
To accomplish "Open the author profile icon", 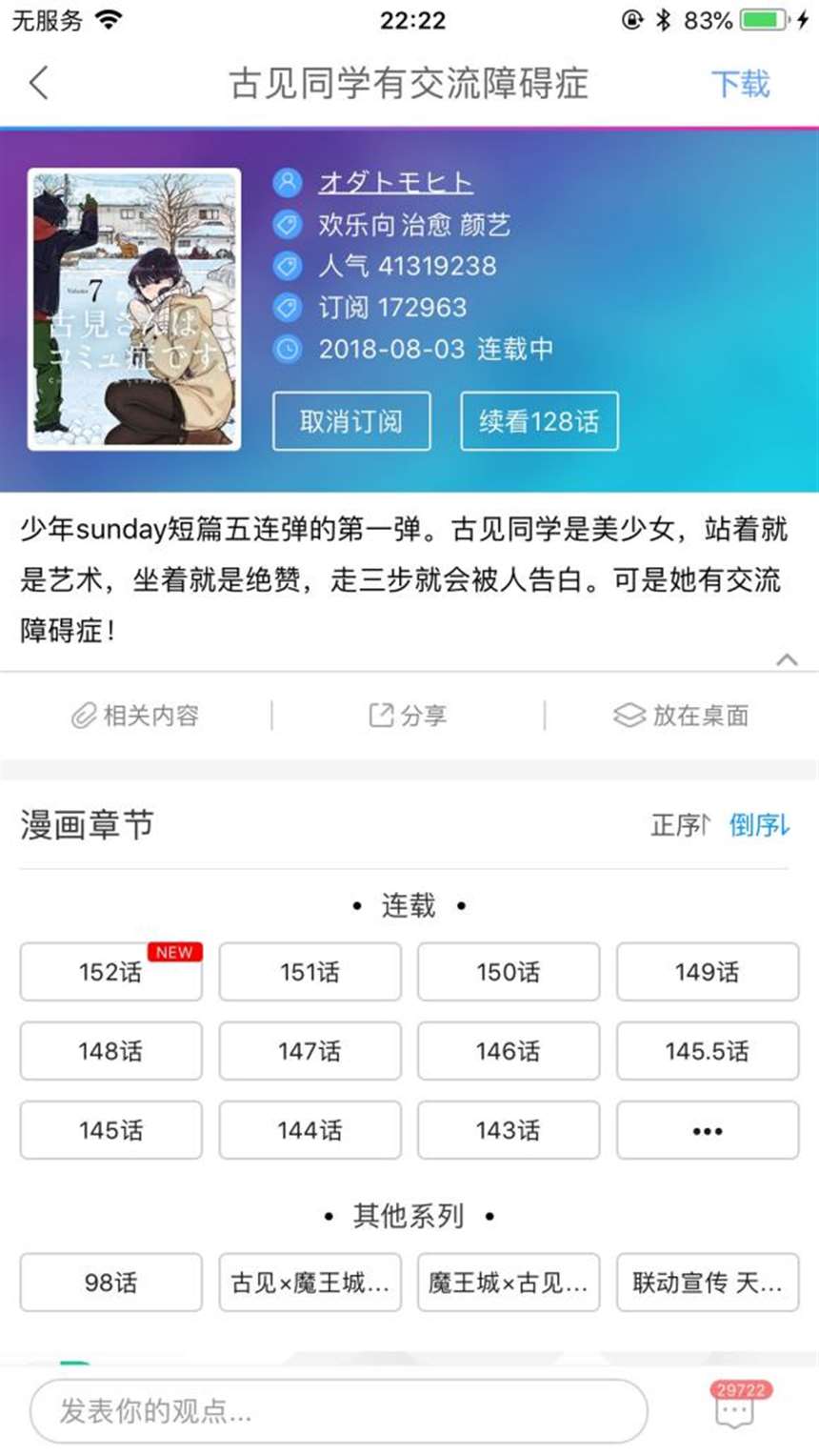I will (x=287, y=182).
